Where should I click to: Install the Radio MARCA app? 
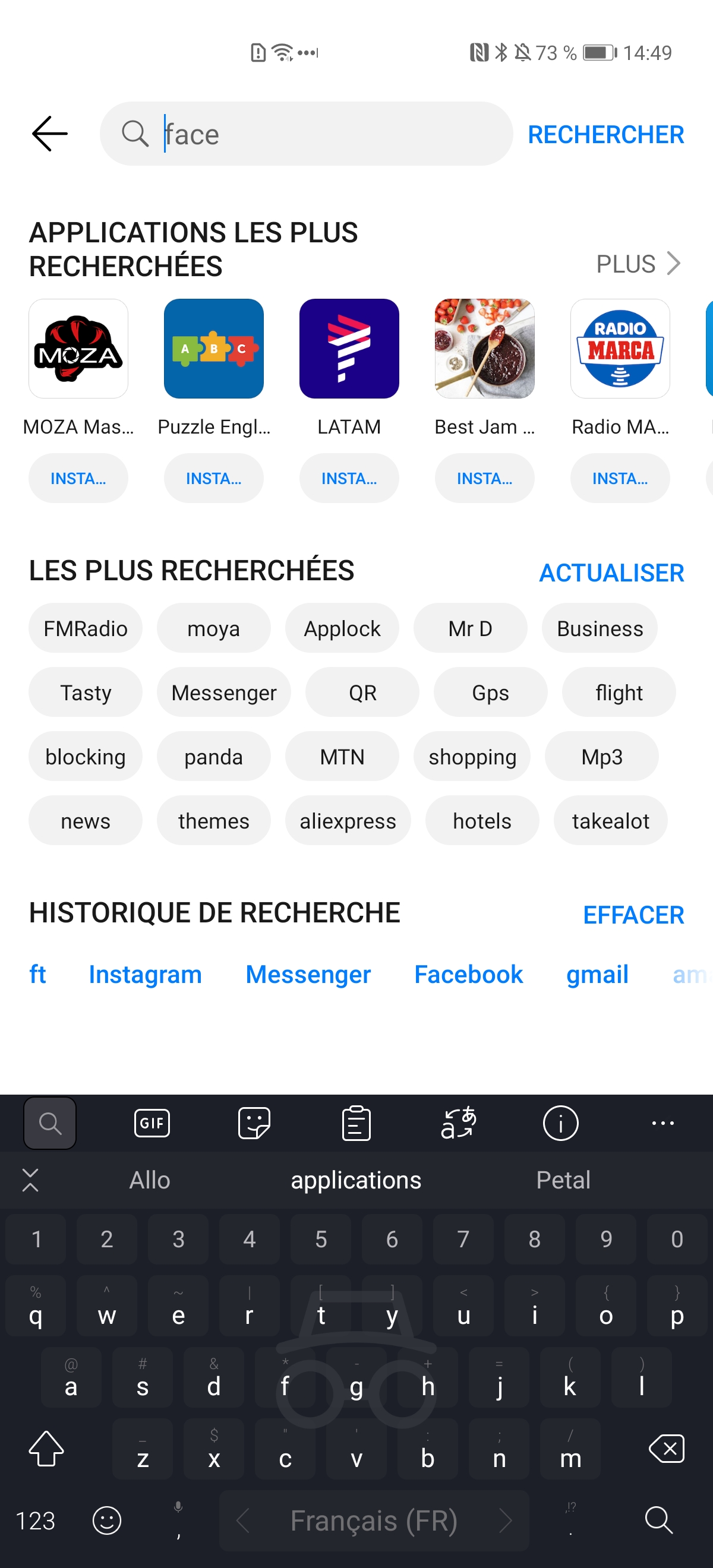619,479
